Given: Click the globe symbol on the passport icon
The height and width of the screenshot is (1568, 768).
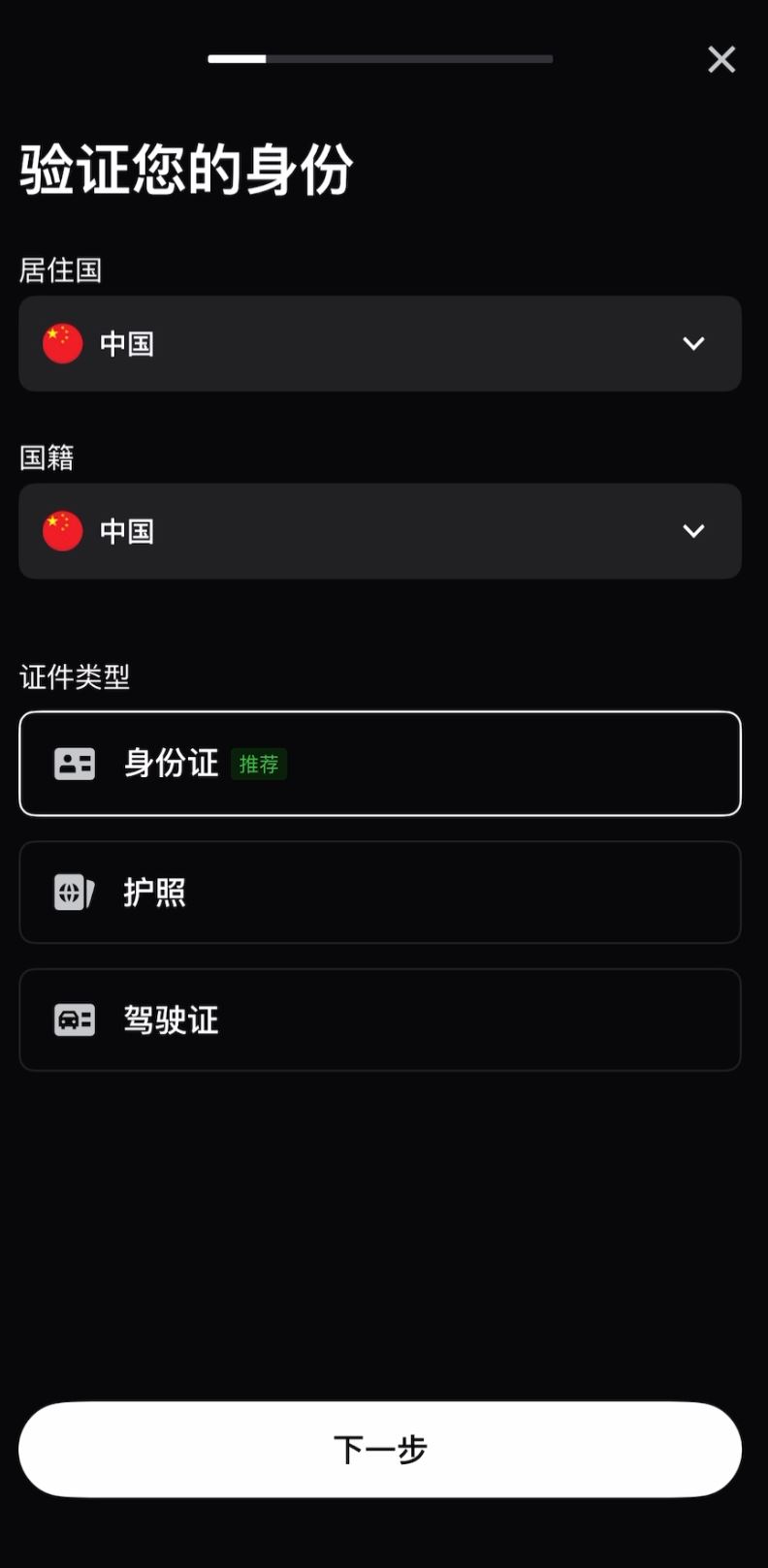Looking at the screenshot, I should point(70,893).
